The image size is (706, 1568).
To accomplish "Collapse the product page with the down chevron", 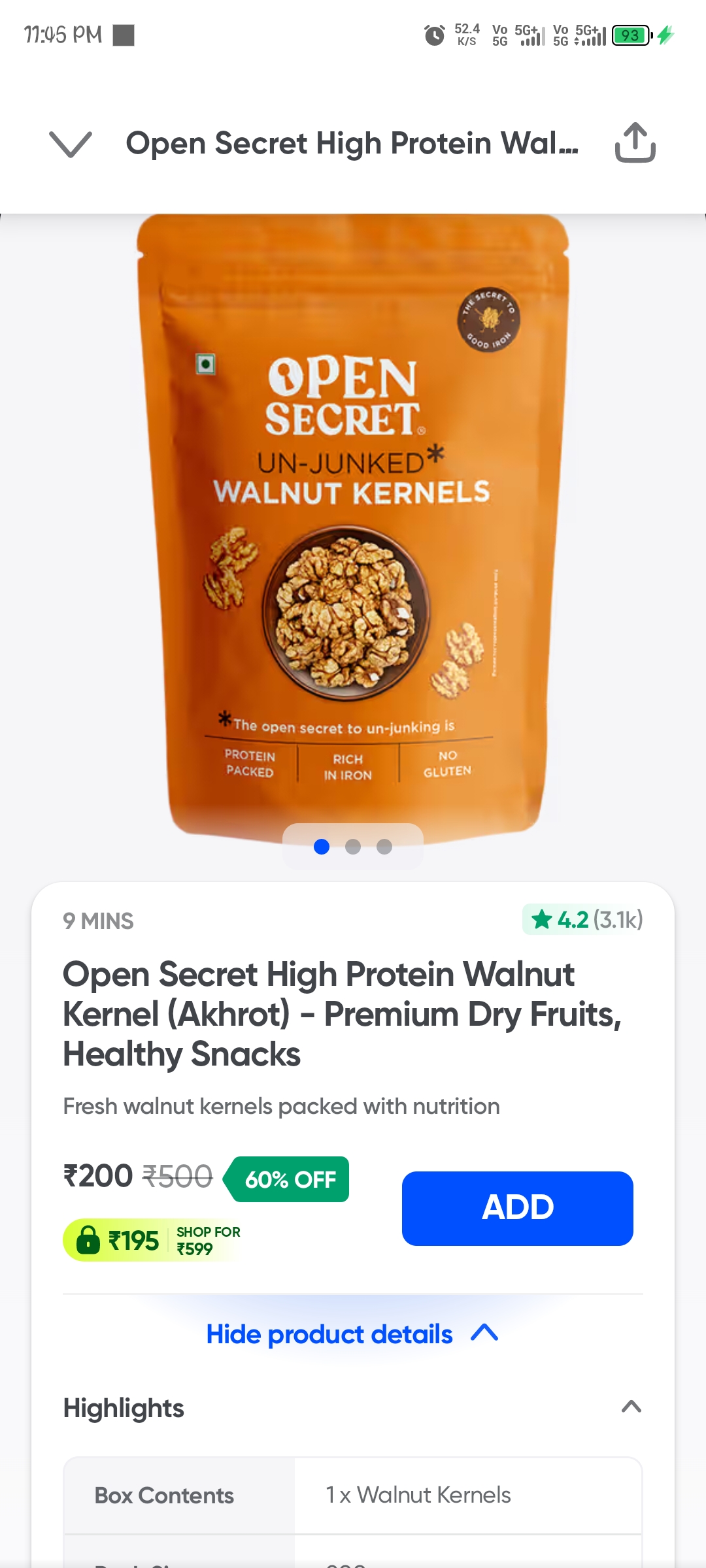I will 70,144.
